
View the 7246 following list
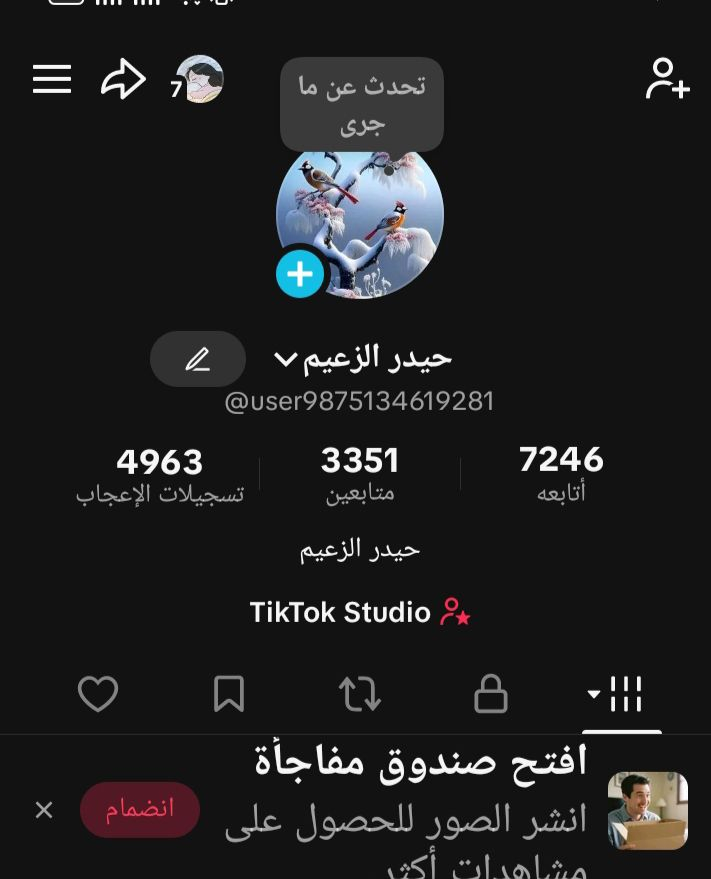coord(561,472)
